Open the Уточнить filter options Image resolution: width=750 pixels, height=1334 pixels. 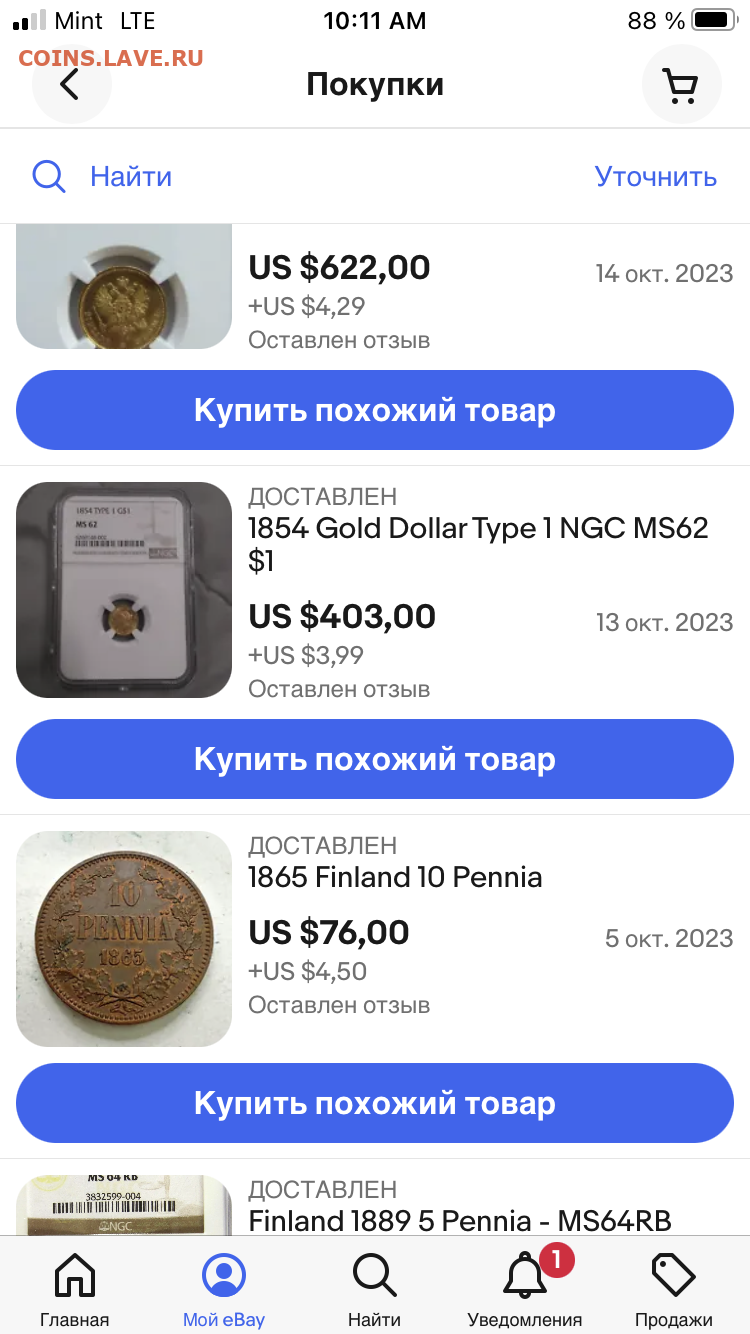[656, 177]
